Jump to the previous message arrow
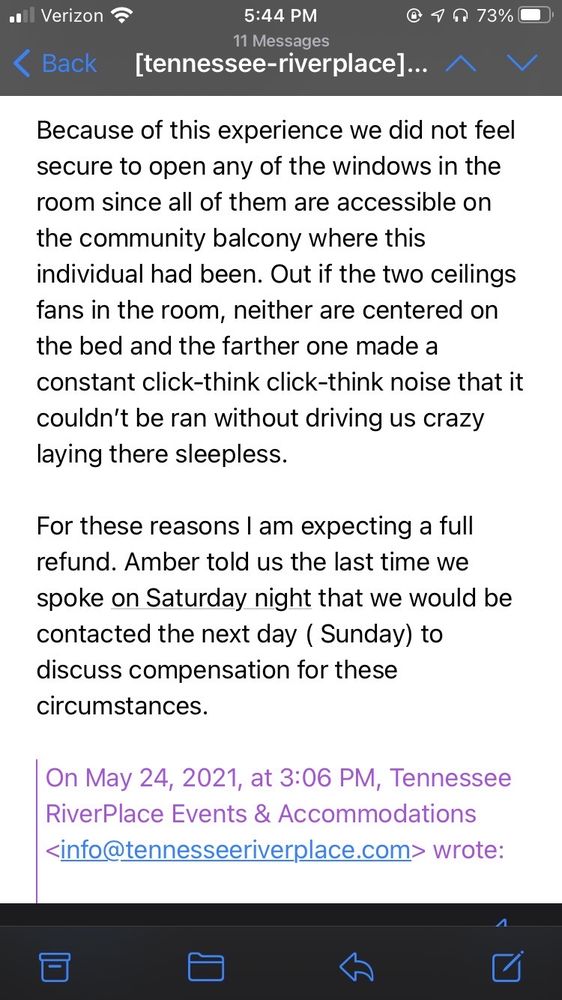The height and width of the screenshot is (1000, 562). pyautogui.click(x=461, y=64)
